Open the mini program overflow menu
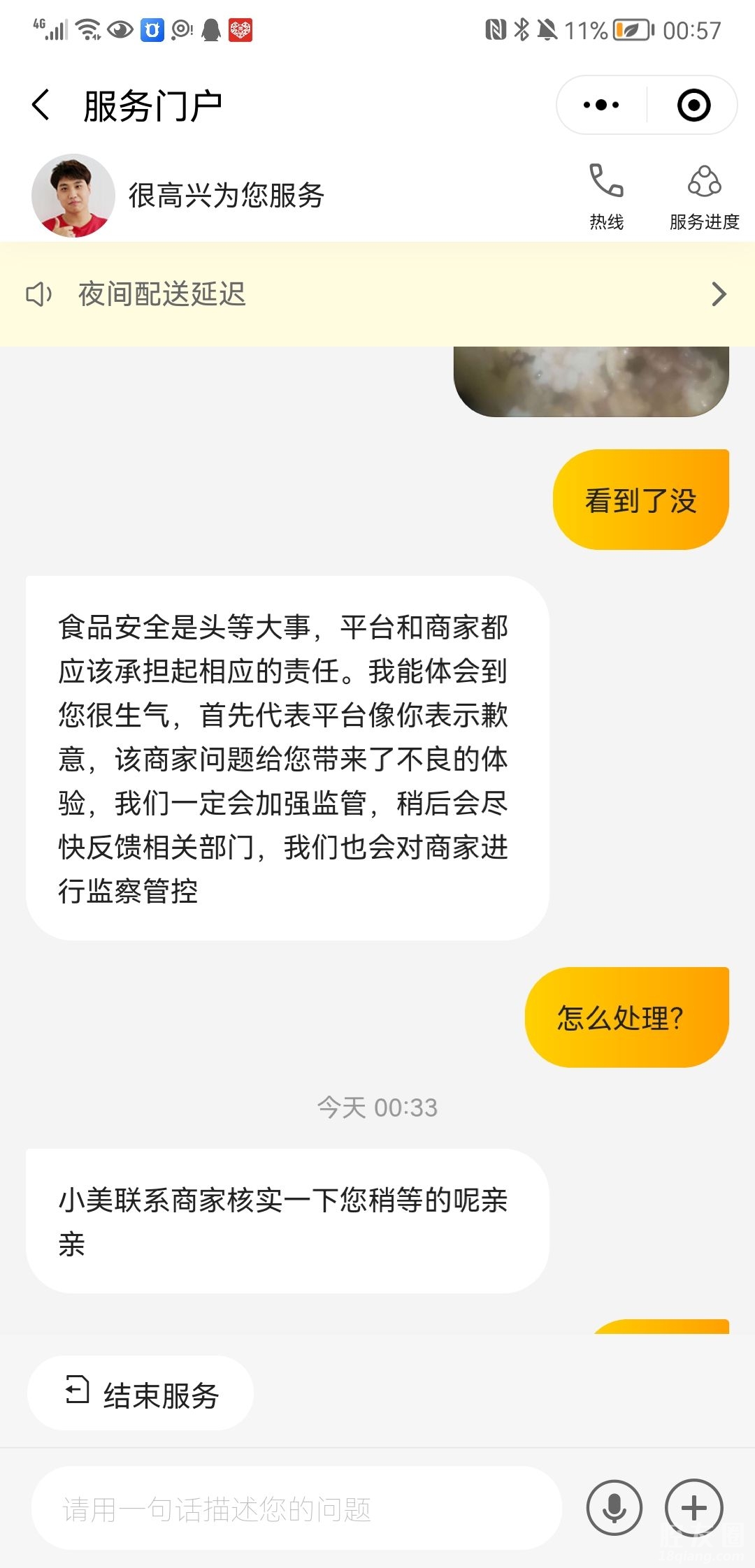The height and width of the screenshot is (1568, 755). (601, 106)
